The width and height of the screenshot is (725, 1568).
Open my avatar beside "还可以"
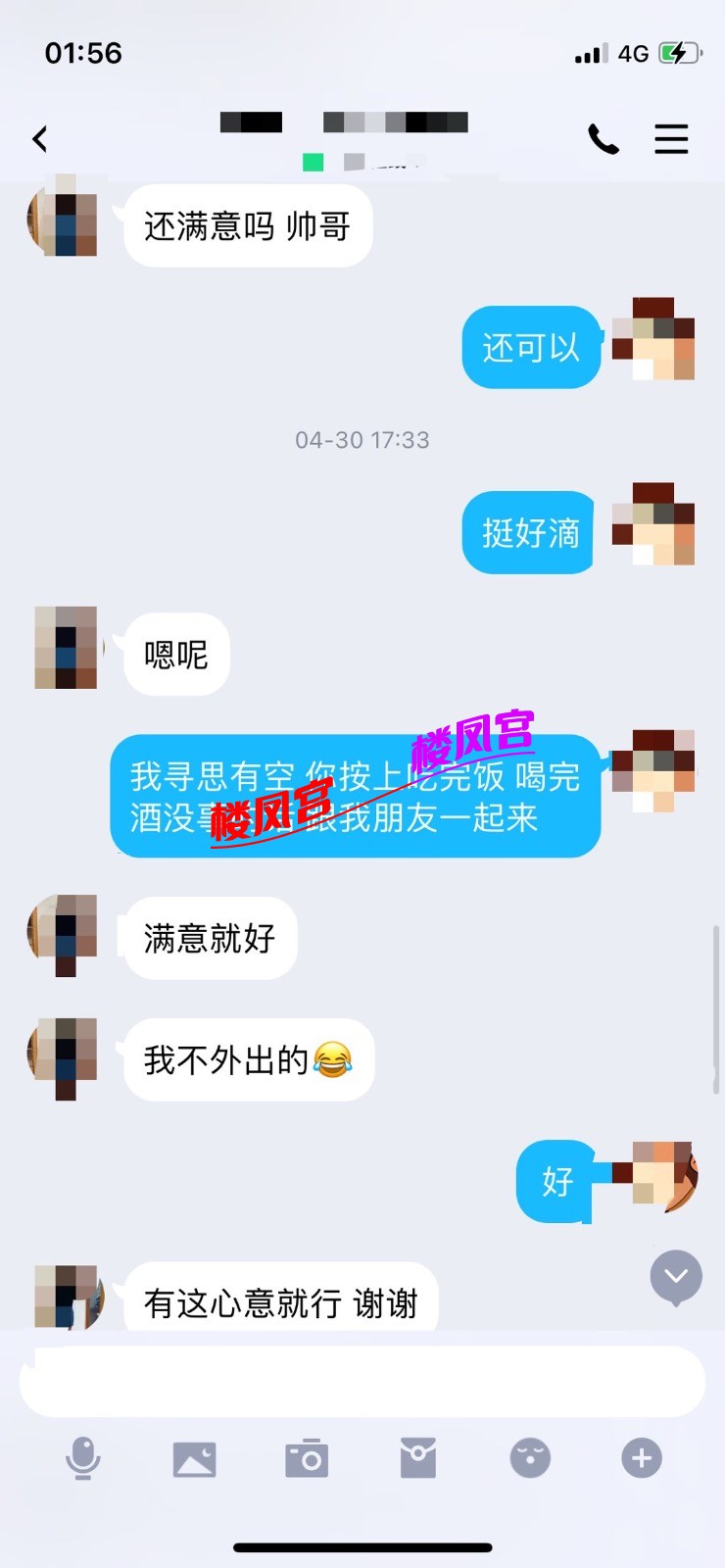click(653, 339)
